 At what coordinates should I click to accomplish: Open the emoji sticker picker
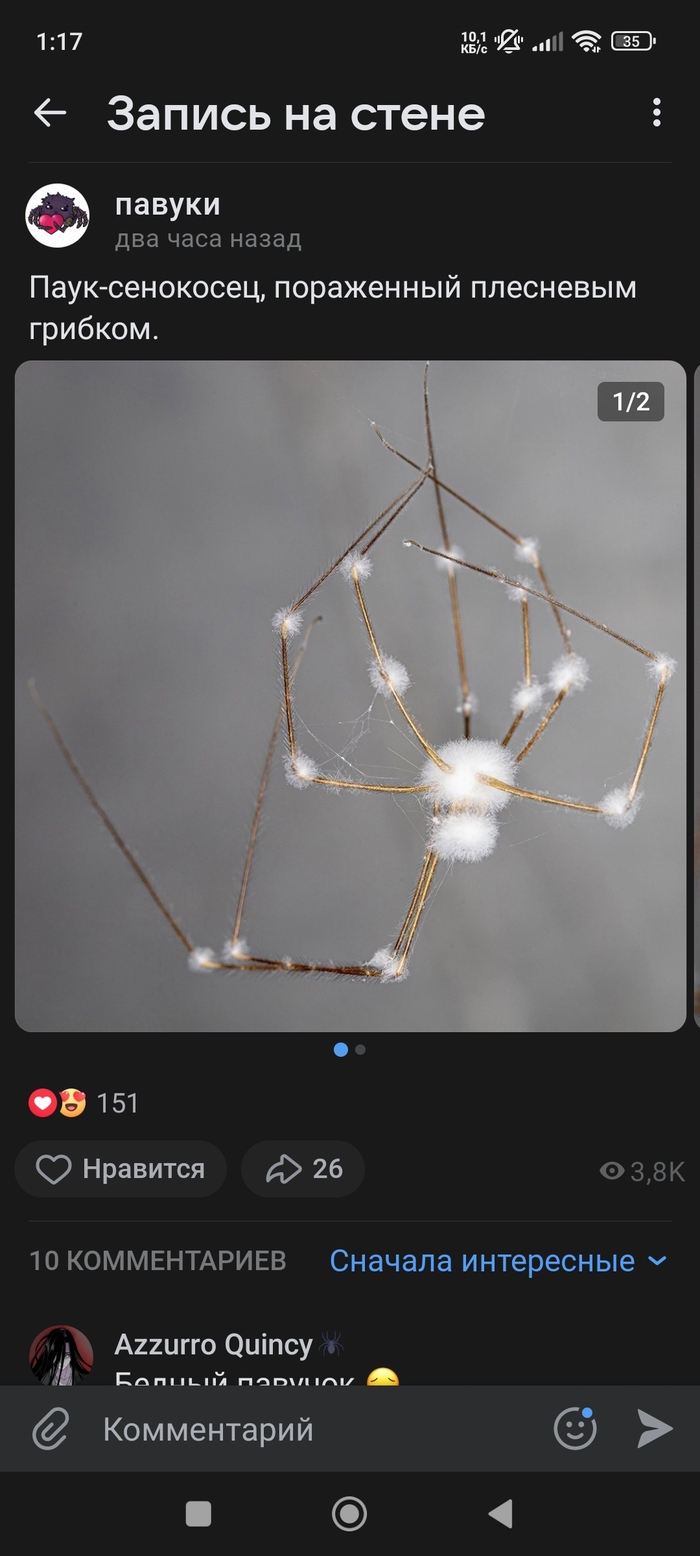[575, 1429]
